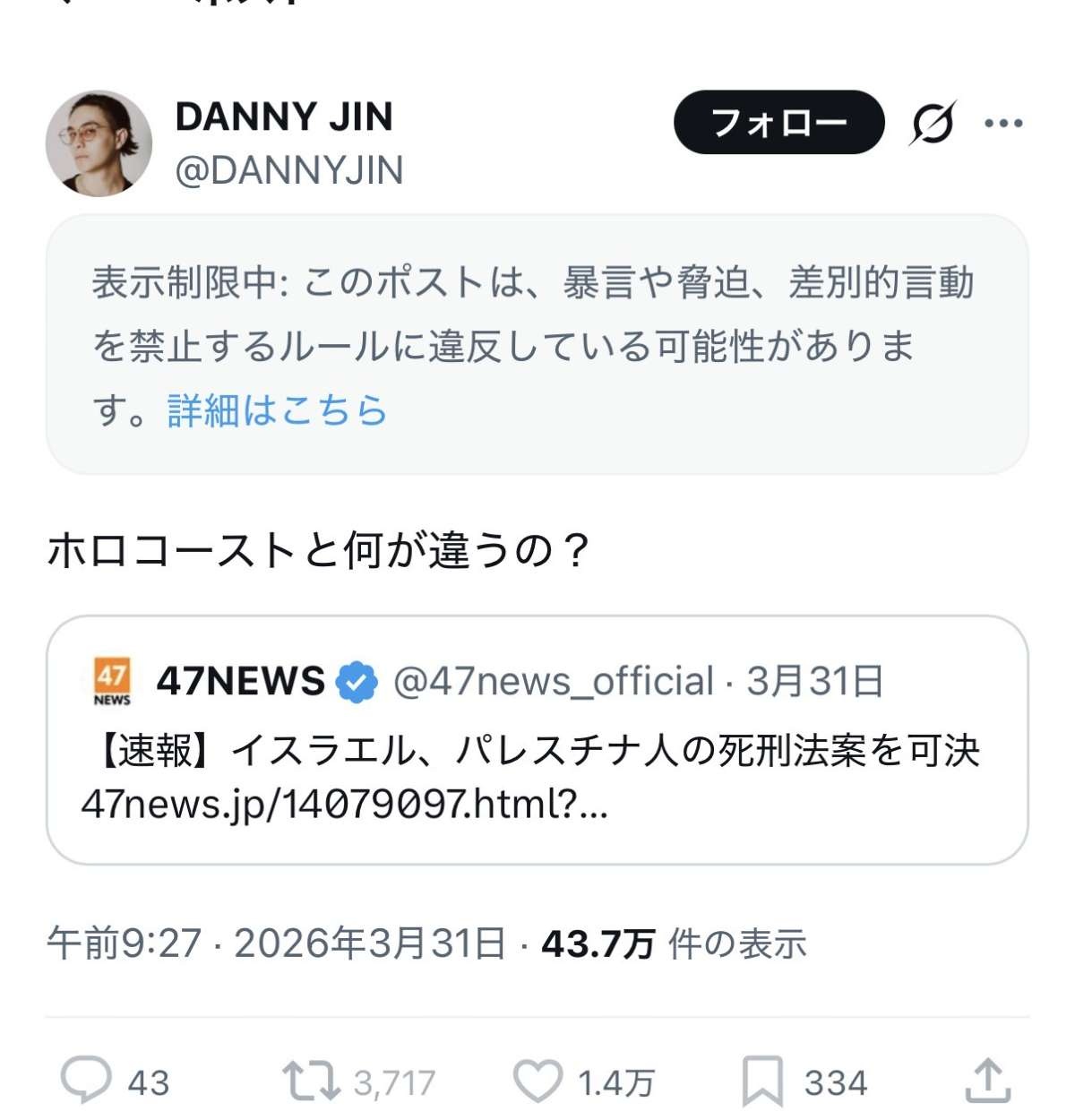
Task: Bookmark this post
Action: click(762, 1081)
